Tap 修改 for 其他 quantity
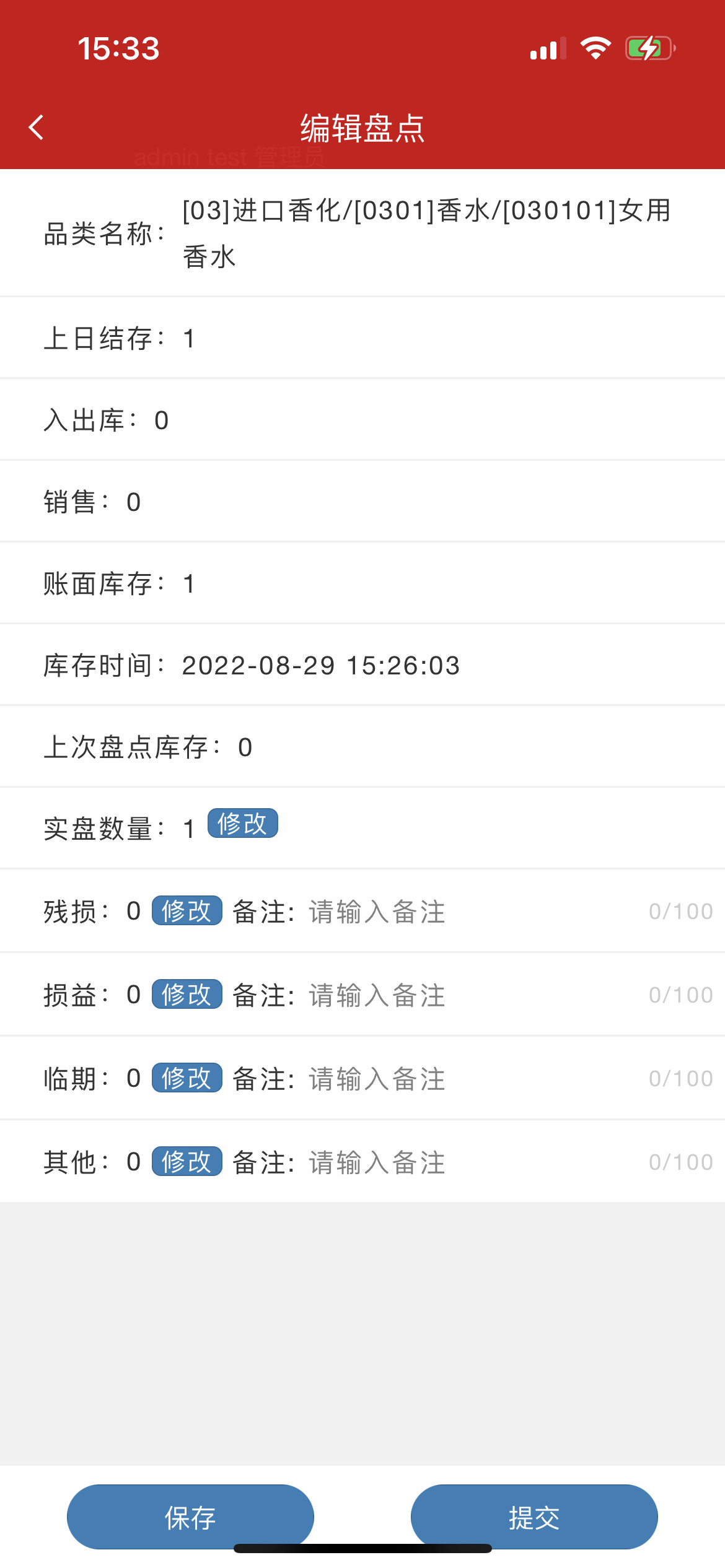This screenshot has width=725, height=1568. coord(187,1162)
